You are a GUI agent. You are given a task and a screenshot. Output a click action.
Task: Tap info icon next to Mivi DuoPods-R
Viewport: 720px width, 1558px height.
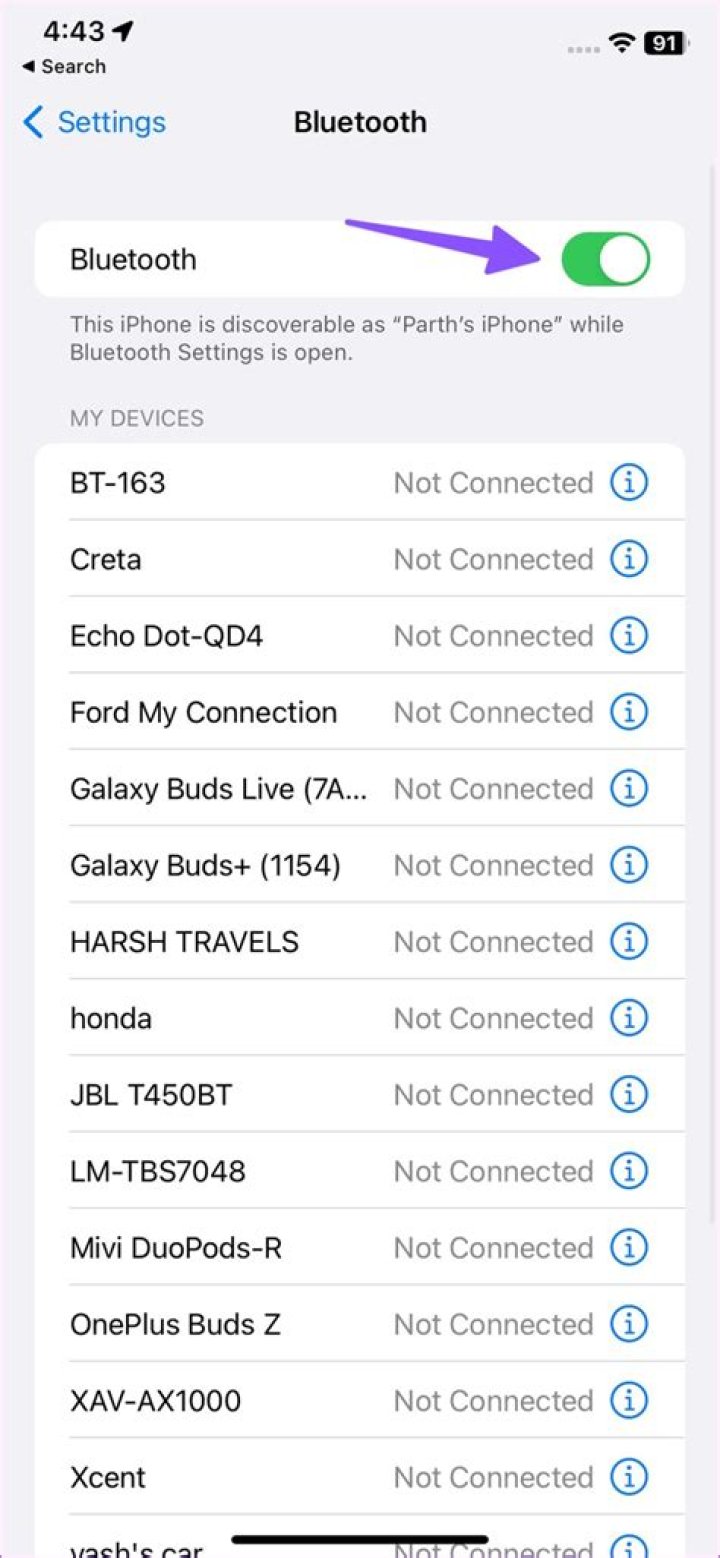(x=629, y=1247)
